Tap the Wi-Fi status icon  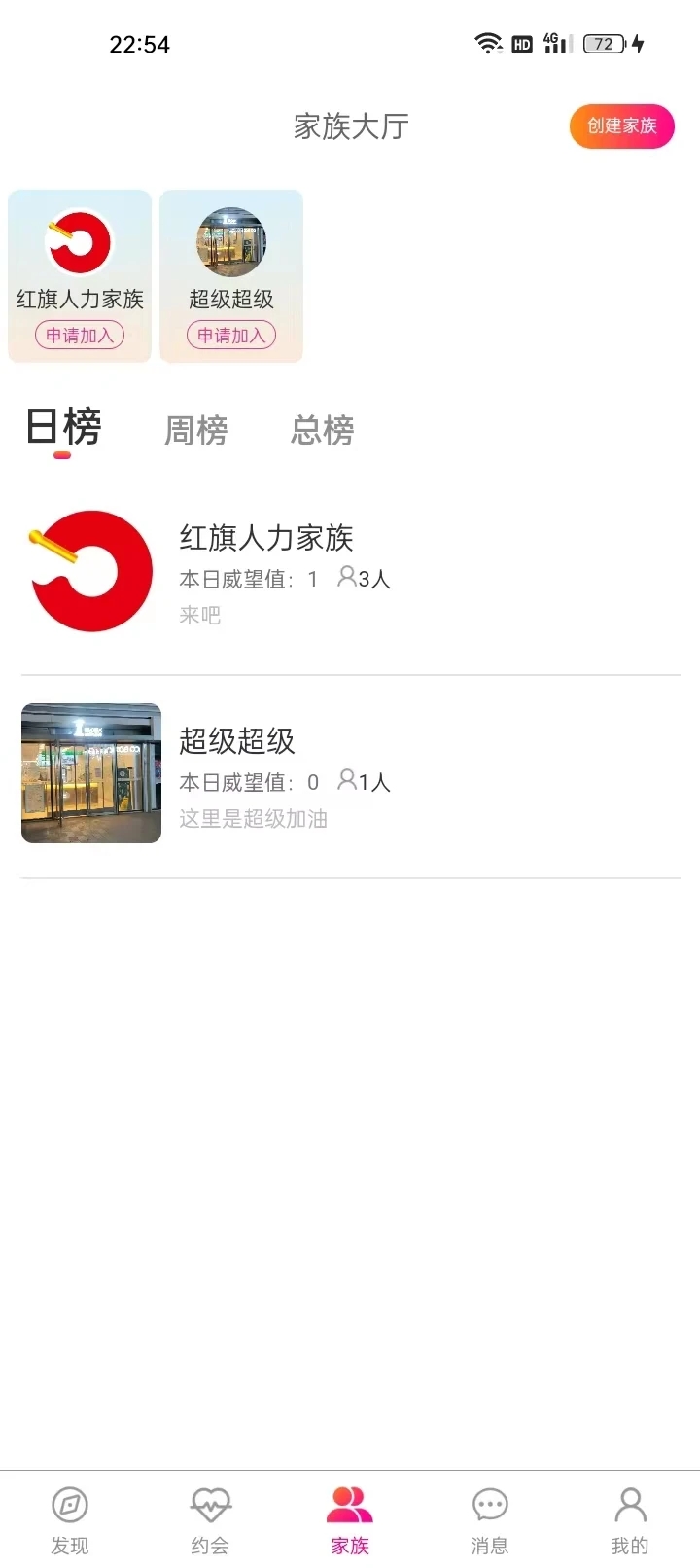[485, 43]
